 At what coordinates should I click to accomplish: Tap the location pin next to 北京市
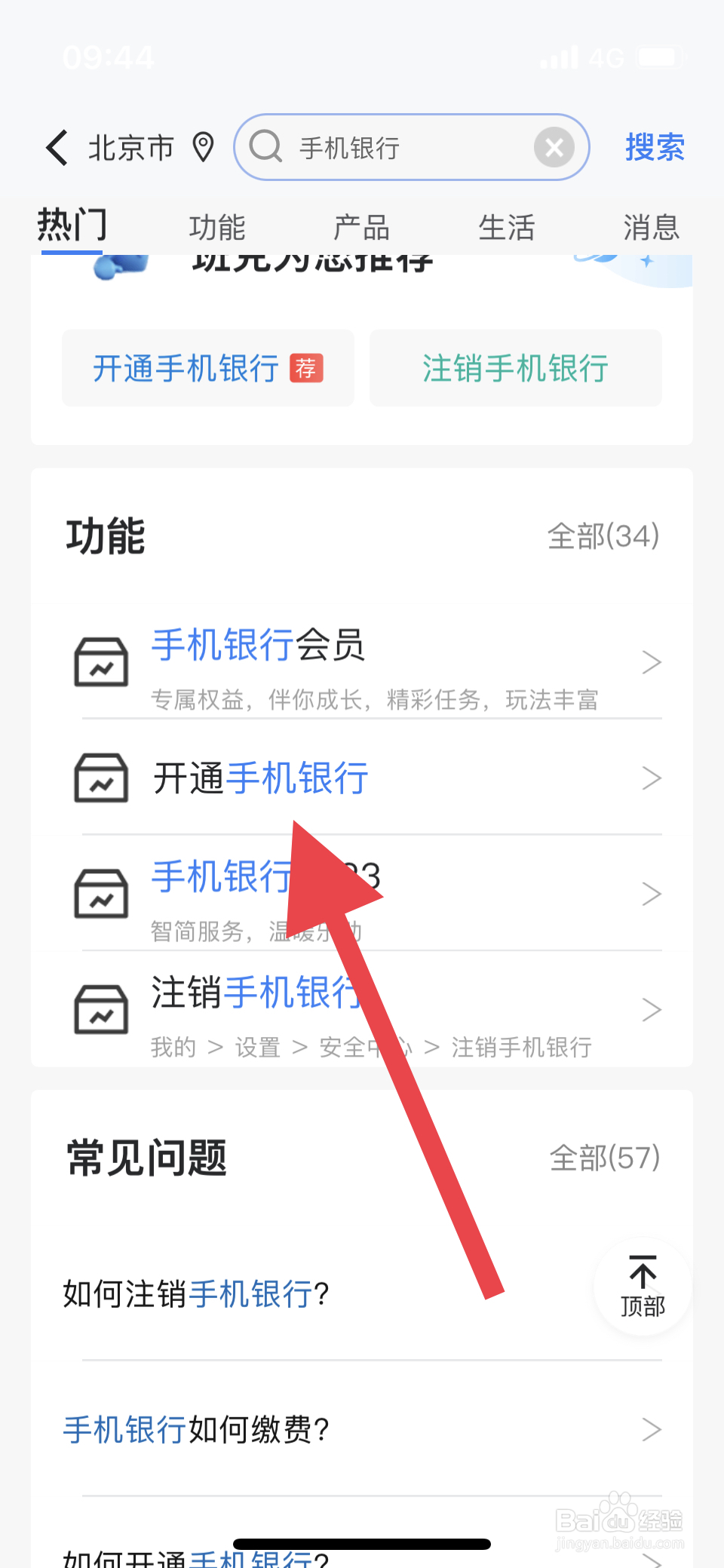(x=202, y=148)
